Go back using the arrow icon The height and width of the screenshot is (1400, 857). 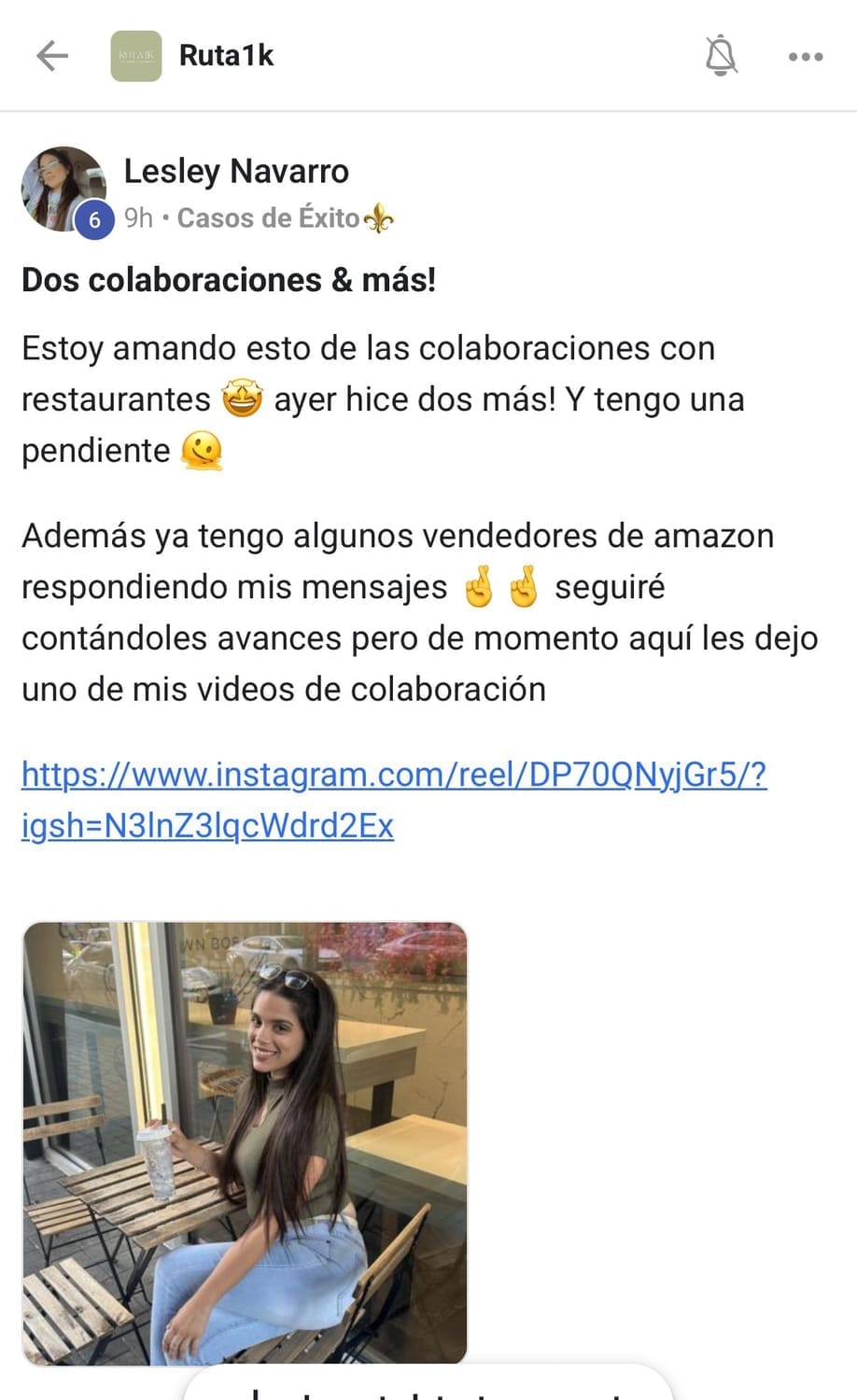[x=52, y=56]
